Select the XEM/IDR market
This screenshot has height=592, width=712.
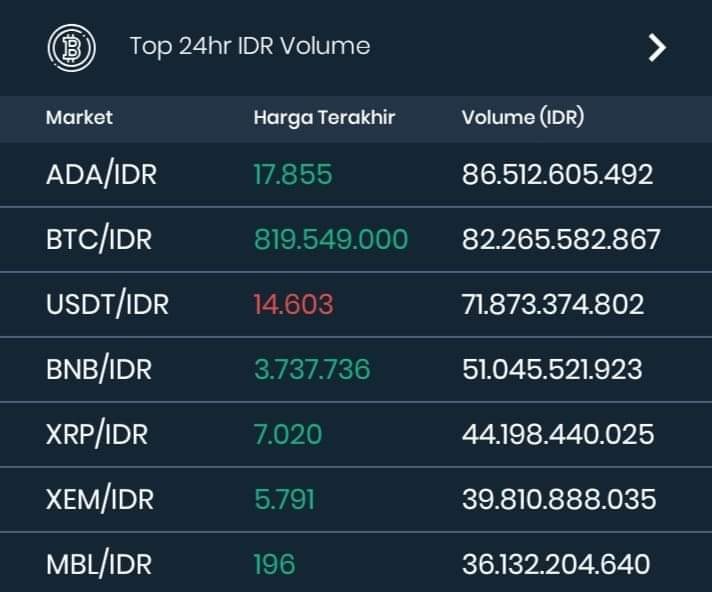click(x=356, y=499)
